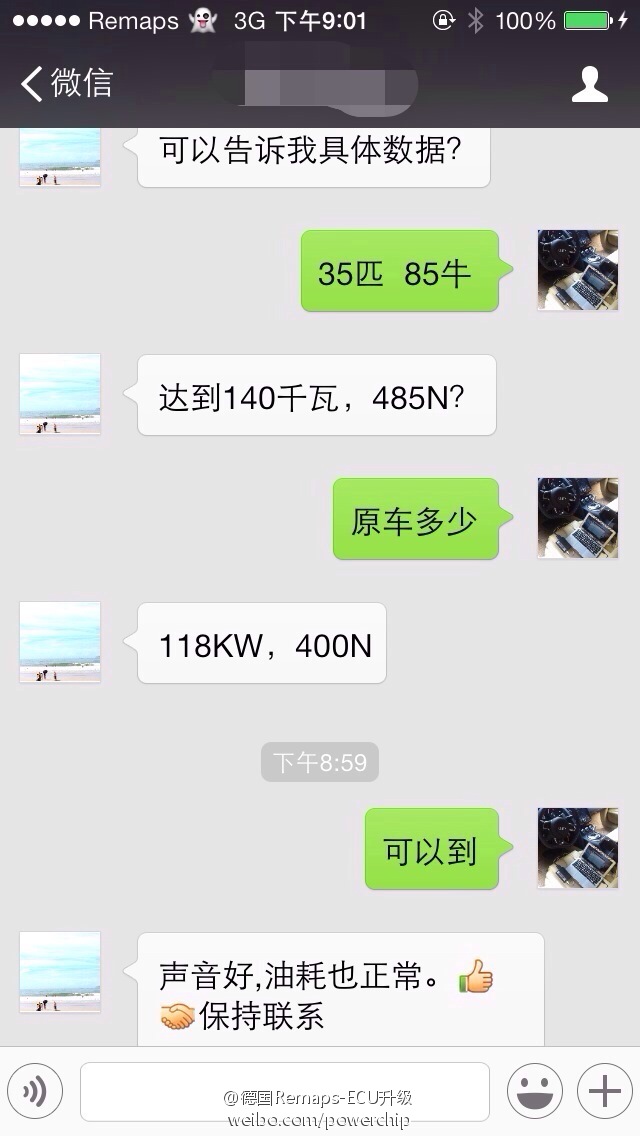Image resolution: width=640 pixels, height=1136 pixels.
Task: Switch to voice message input
Action: click(35, 1090)
